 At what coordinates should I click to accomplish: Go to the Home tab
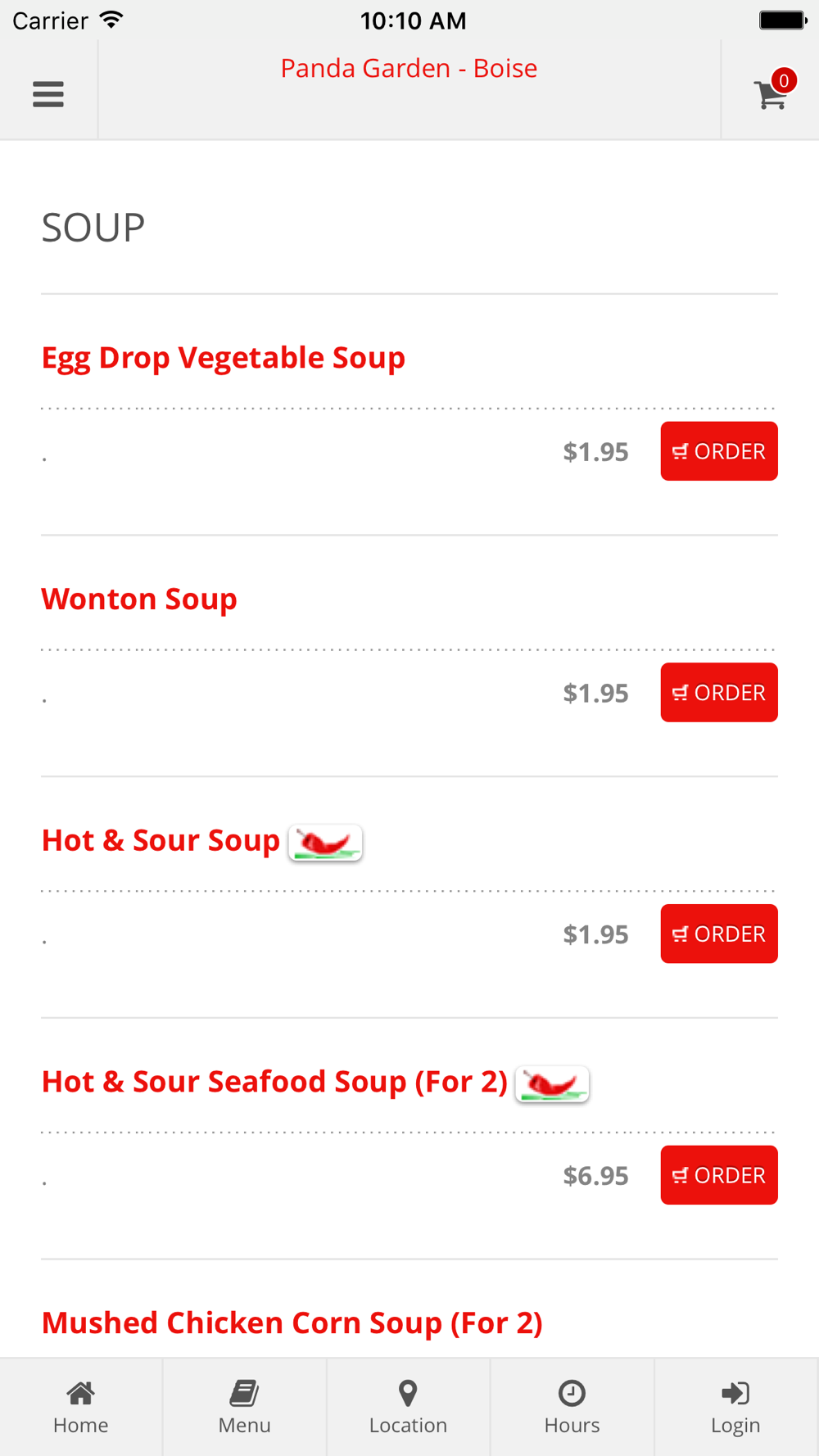click(x=81, y=1408)
